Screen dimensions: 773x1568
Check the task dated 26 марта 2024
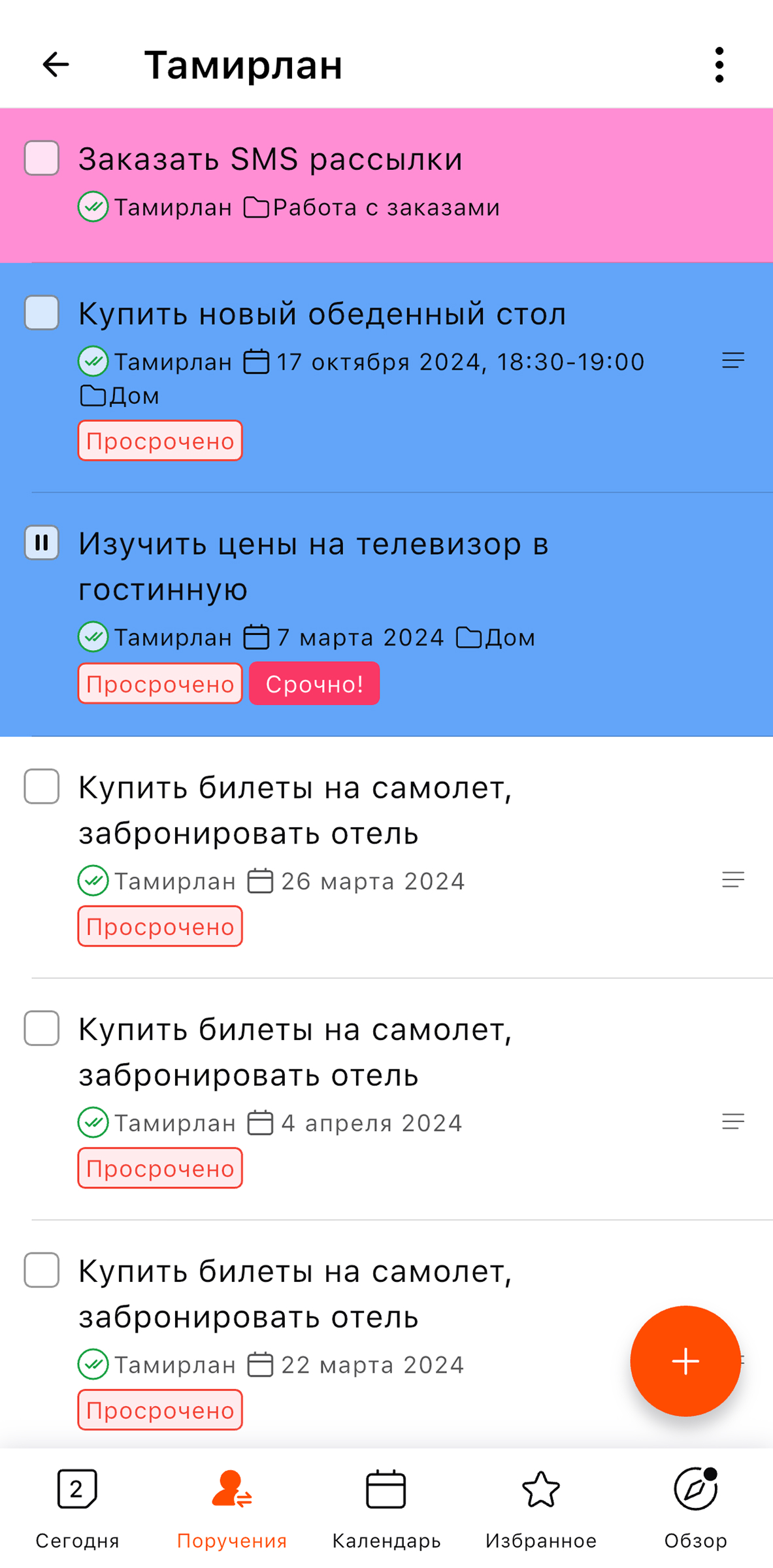click(42, 786)
